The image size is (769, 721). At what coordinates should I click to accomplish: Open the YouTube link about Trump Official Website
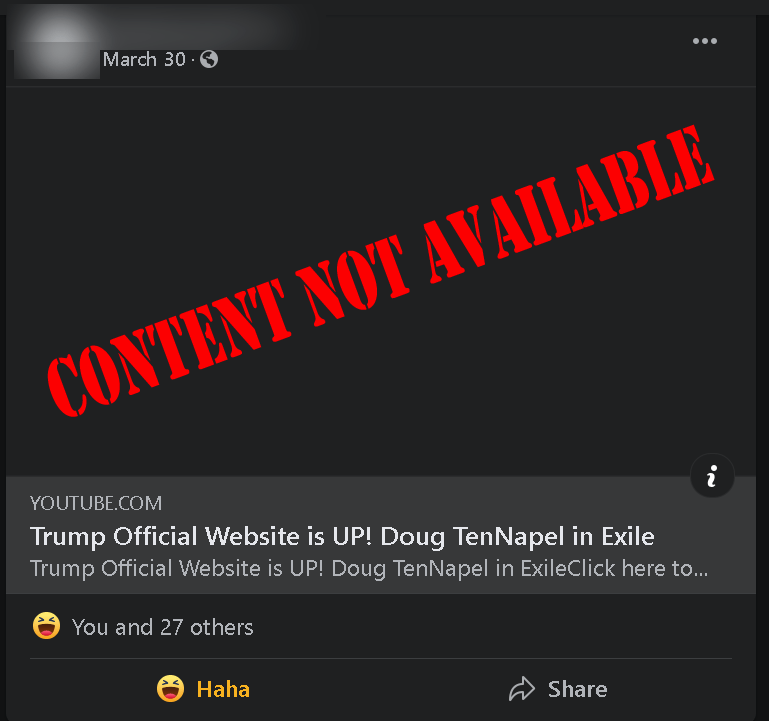342,537
